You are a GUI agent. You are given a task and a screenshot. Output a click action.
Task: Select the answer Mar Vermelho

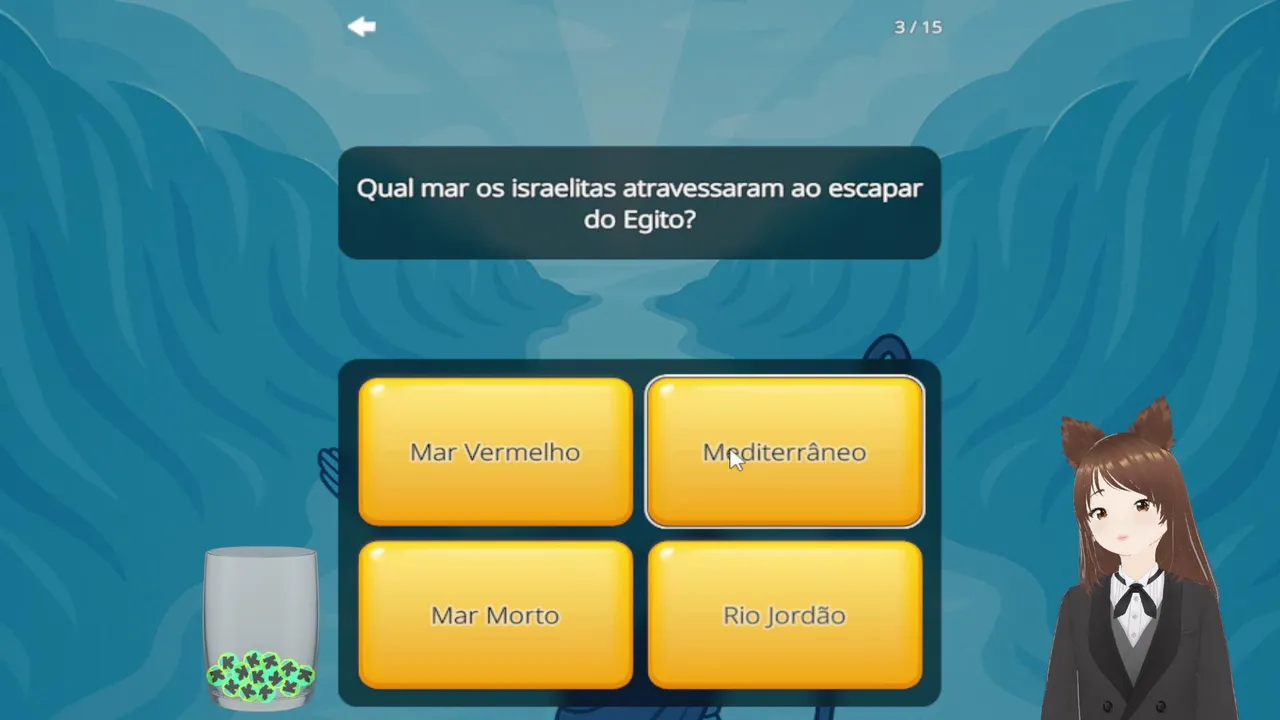495,451
